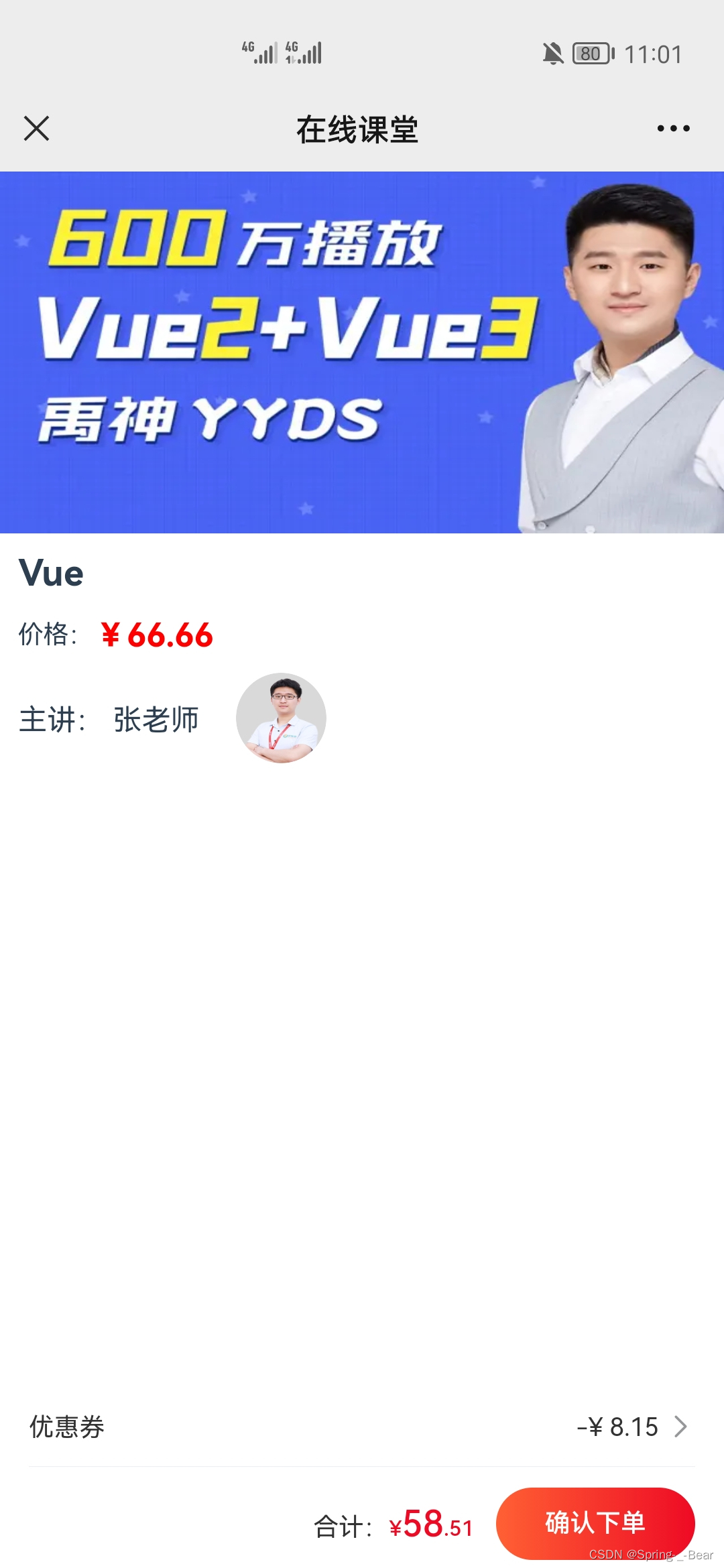Image resolution: width=724 pixels, height=1568 pixels.
Task: Tap the first 4G signal indicator
Action: [260, 52]
